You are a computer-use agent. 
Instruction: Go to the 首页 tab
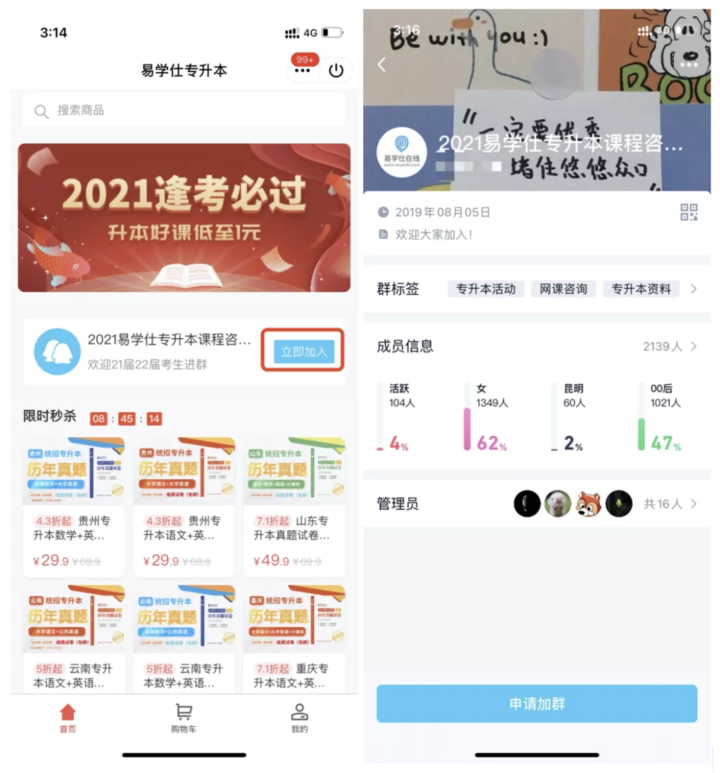(68, 718)
